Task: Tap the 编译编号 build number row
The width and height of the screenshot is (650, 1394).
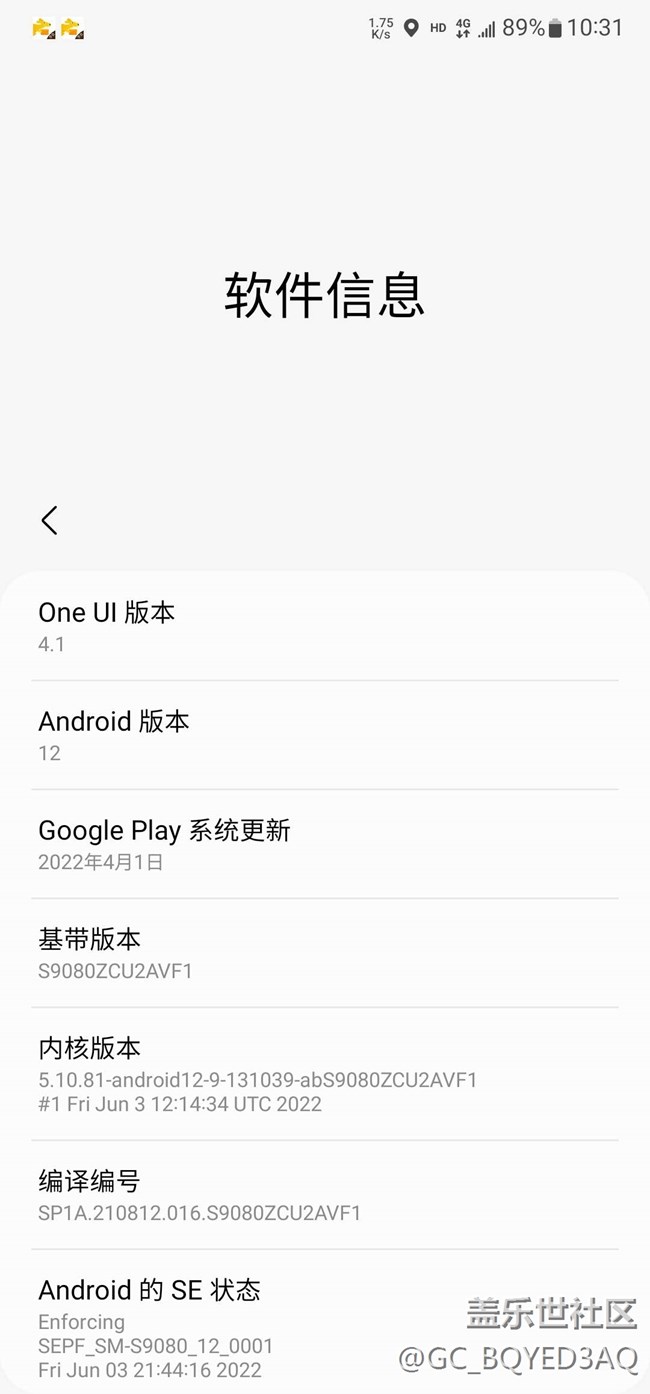Action: point(324,1195)
